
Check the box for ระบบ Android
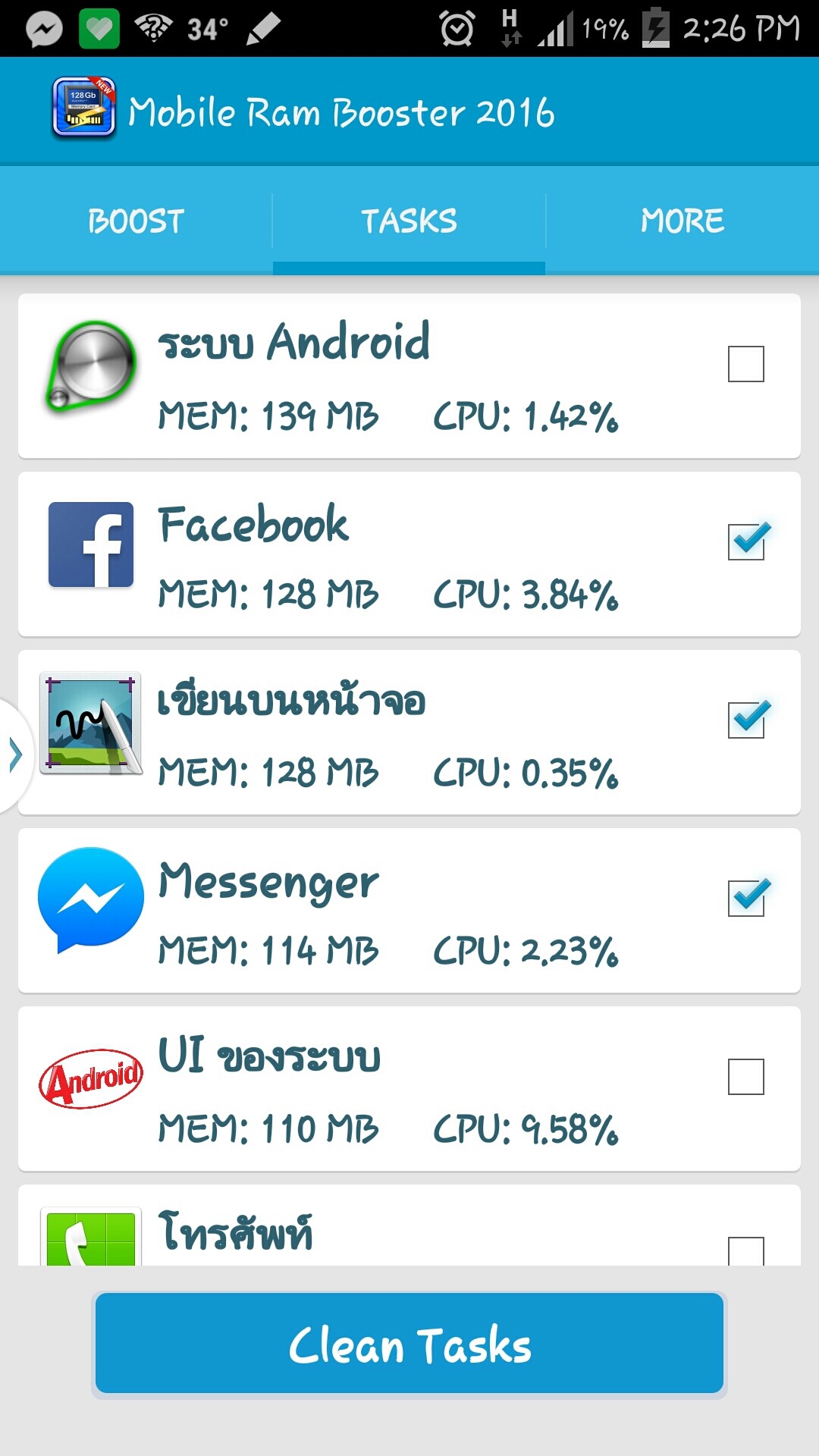coord(745,364)
